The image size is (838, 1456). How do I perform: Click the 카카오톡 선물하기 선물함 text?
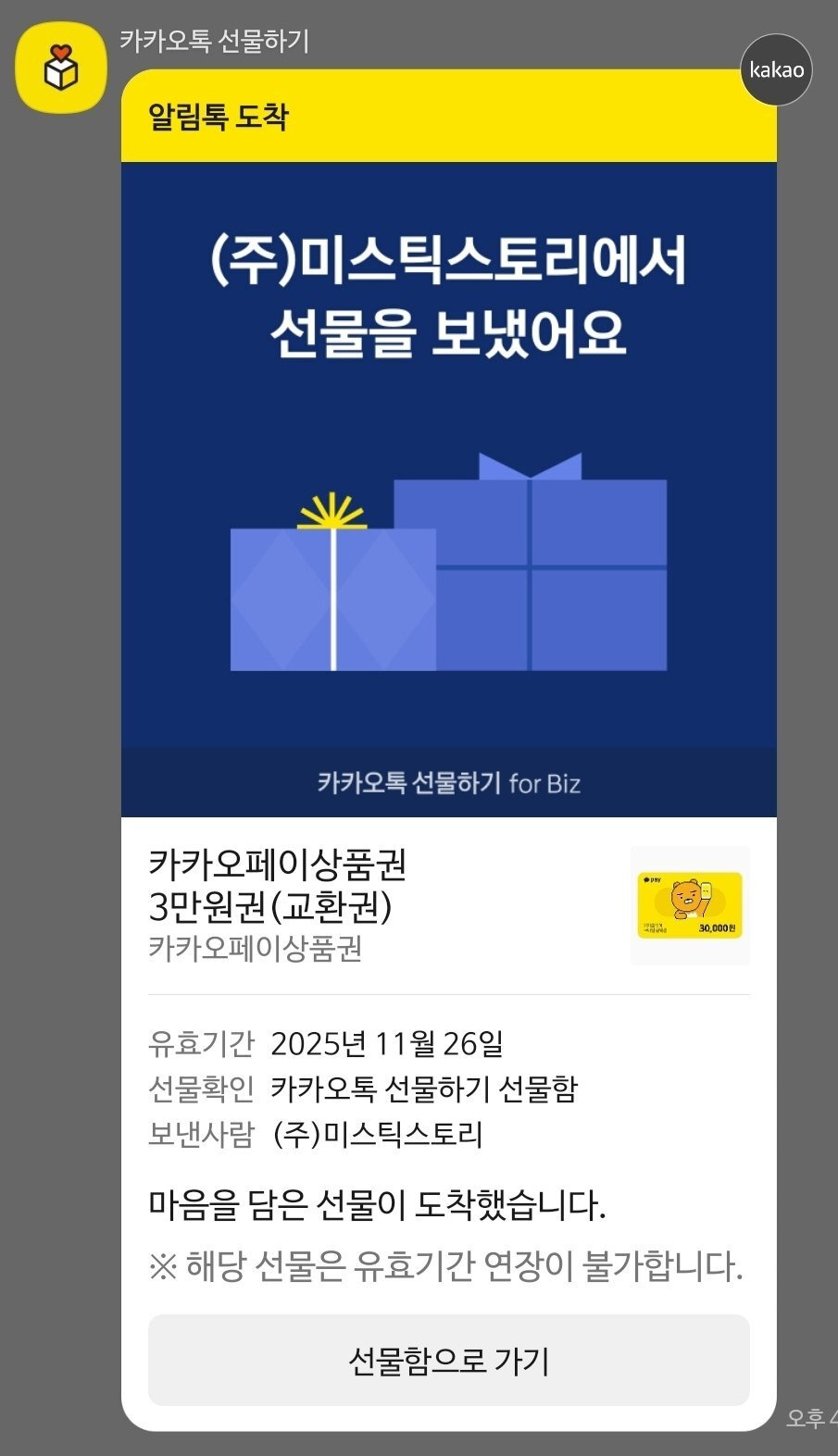point(426,1090)
